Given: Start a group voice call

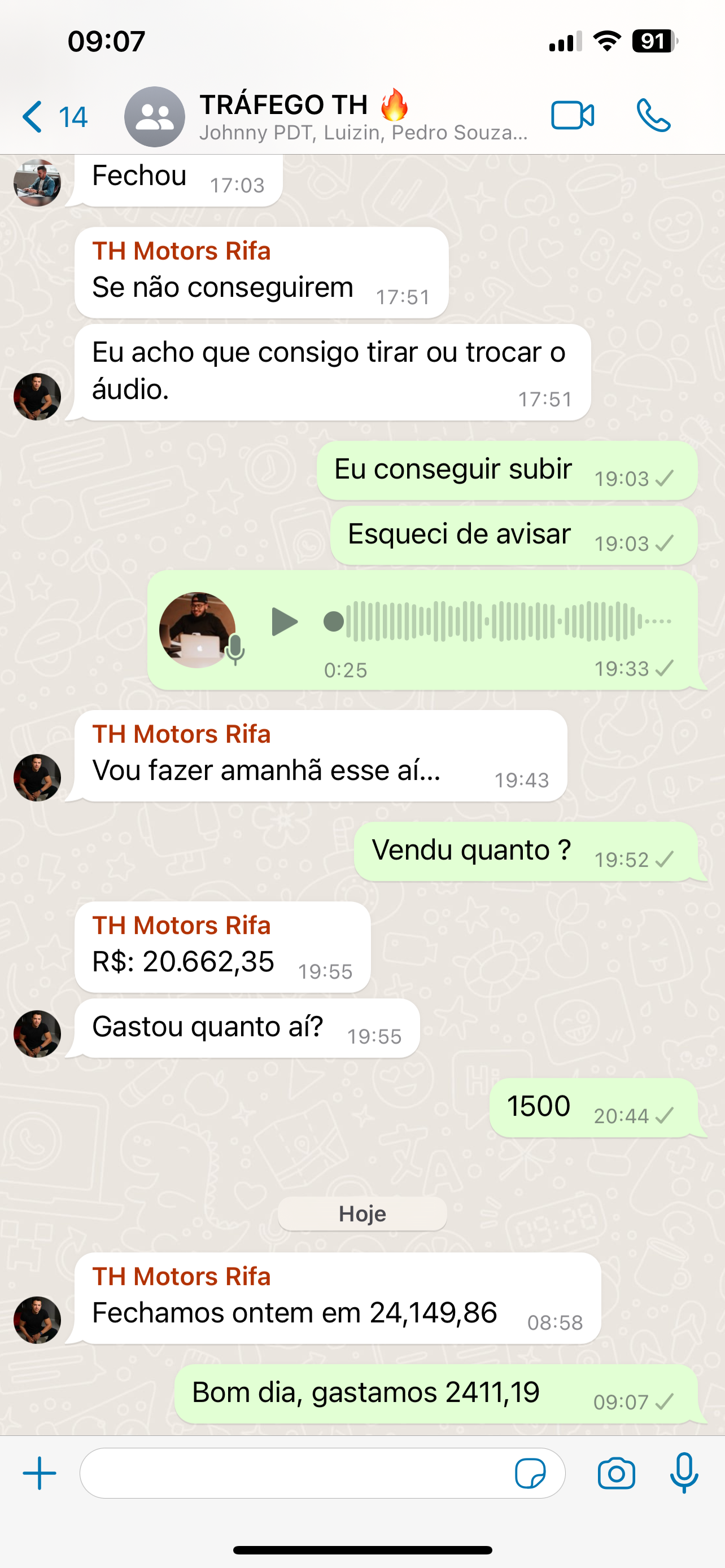Looking at the screenshot, I should click(653, 116).
